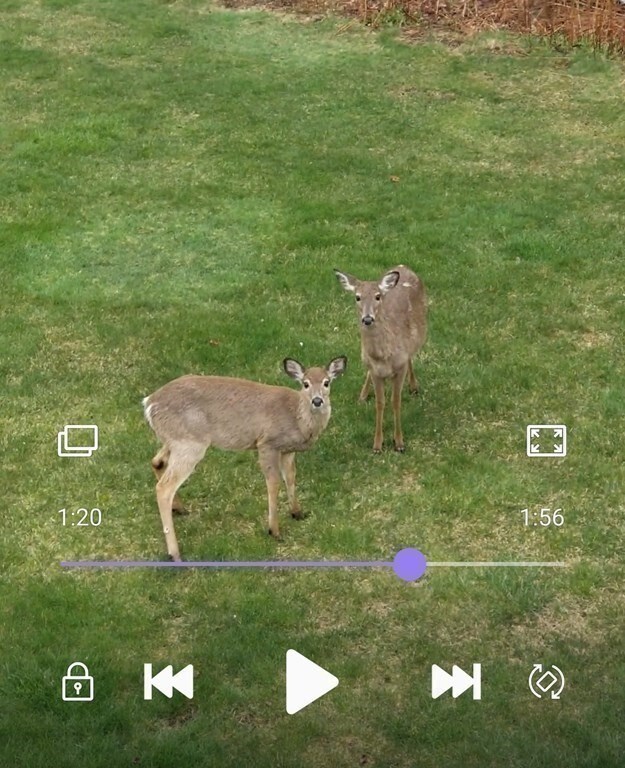Skip to the next video
The image size is (625, 768).
(456, 682)
